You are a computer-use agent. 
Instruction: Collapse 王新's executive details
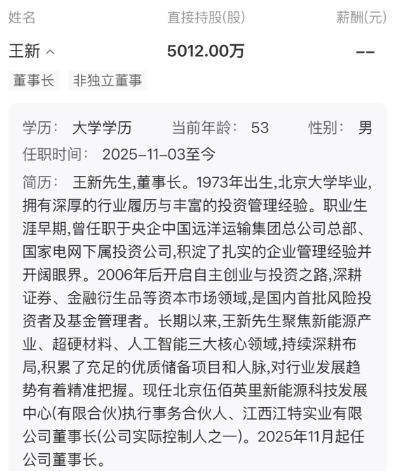coord(50,52)
